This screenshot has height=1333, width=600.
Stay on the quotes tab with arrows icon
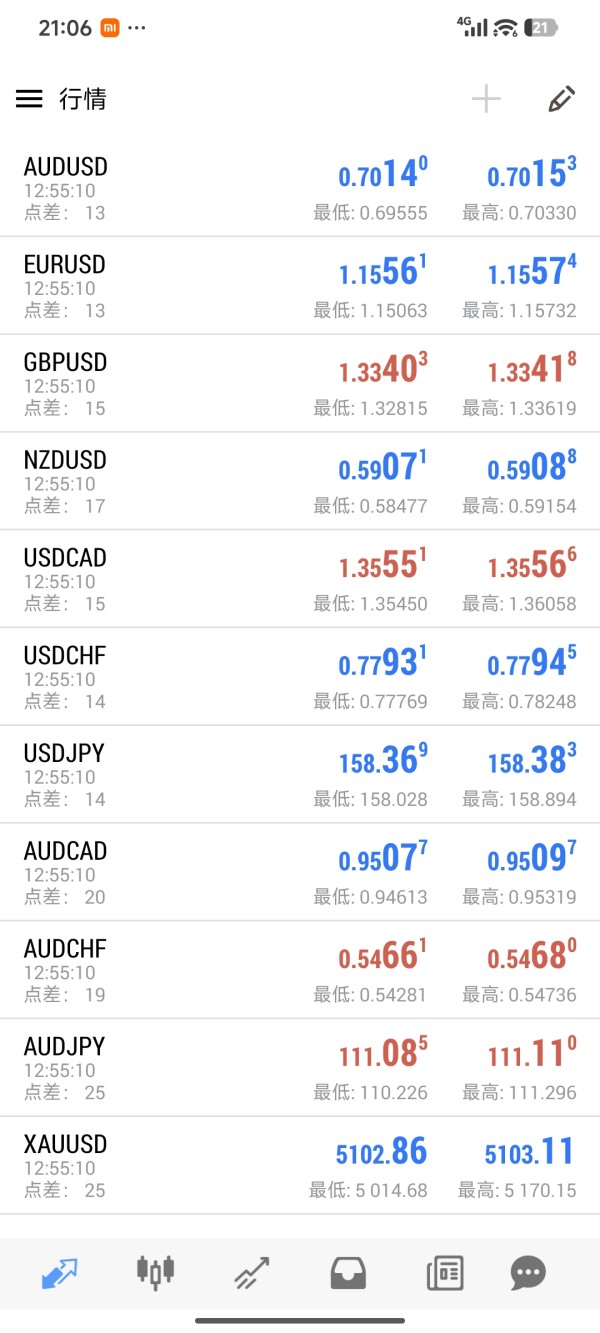pyautogui.click(x=59, y=1272)
